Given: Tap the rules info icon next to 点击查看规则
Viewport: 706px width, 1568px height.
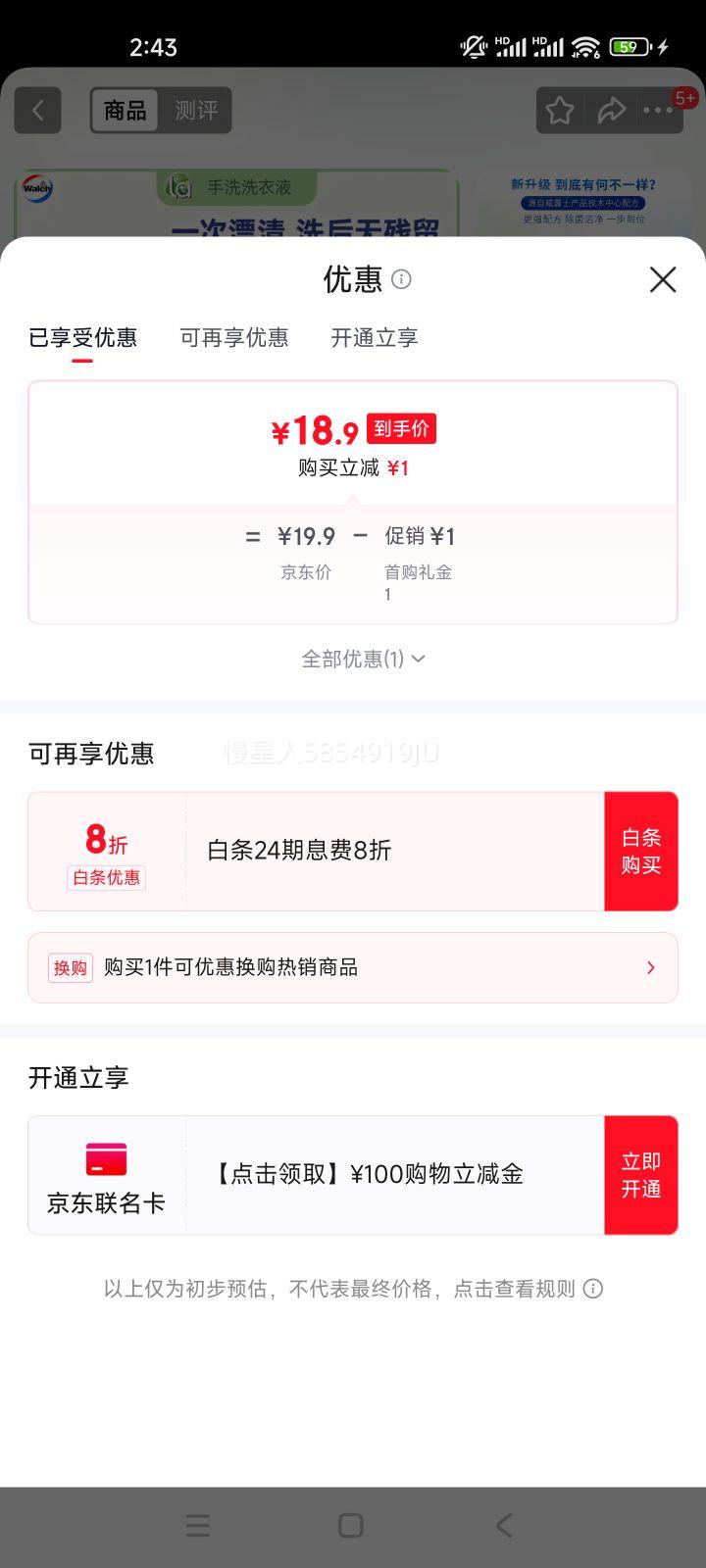Looking at the screenshot, I should tap(594, 1289).
